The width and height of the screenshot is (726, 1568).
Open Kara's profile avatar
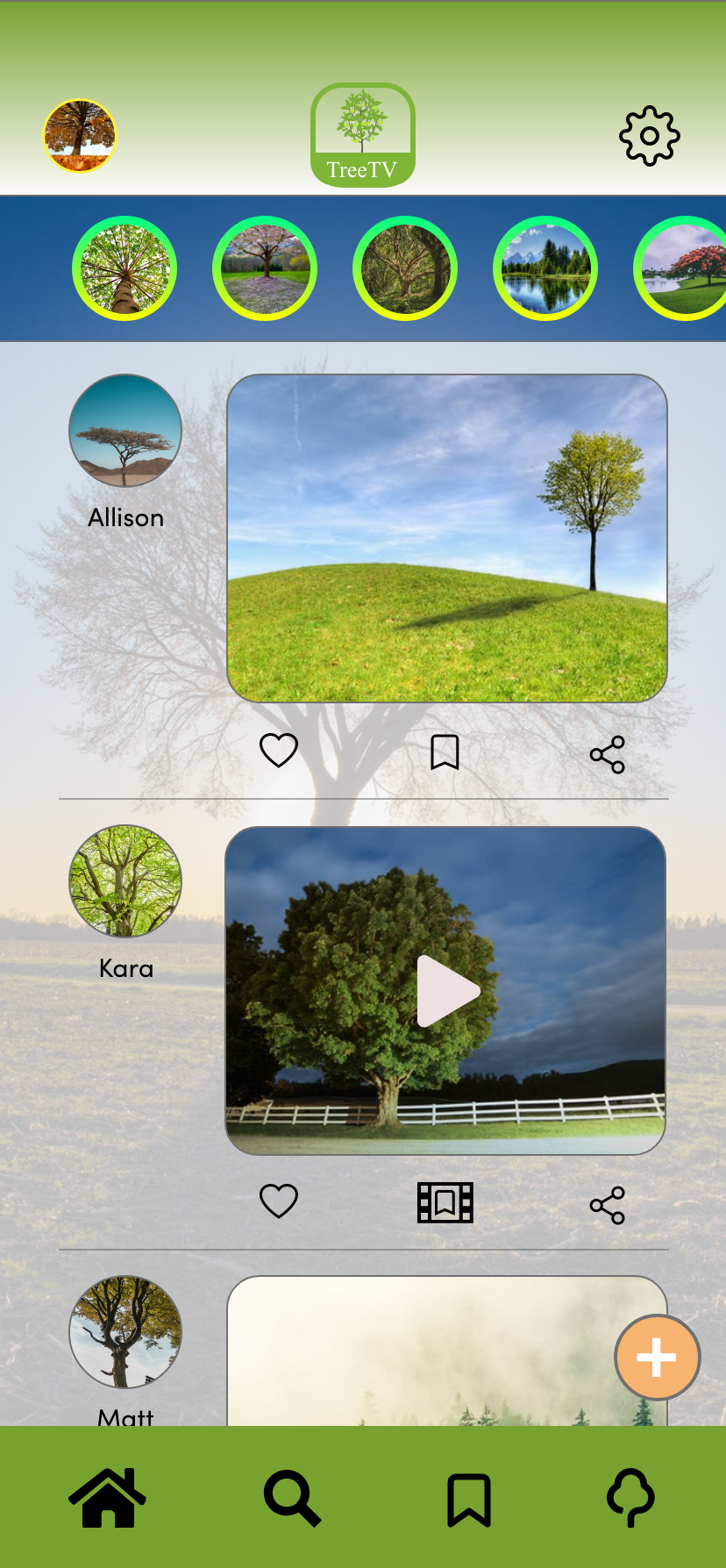pos(125,881)
